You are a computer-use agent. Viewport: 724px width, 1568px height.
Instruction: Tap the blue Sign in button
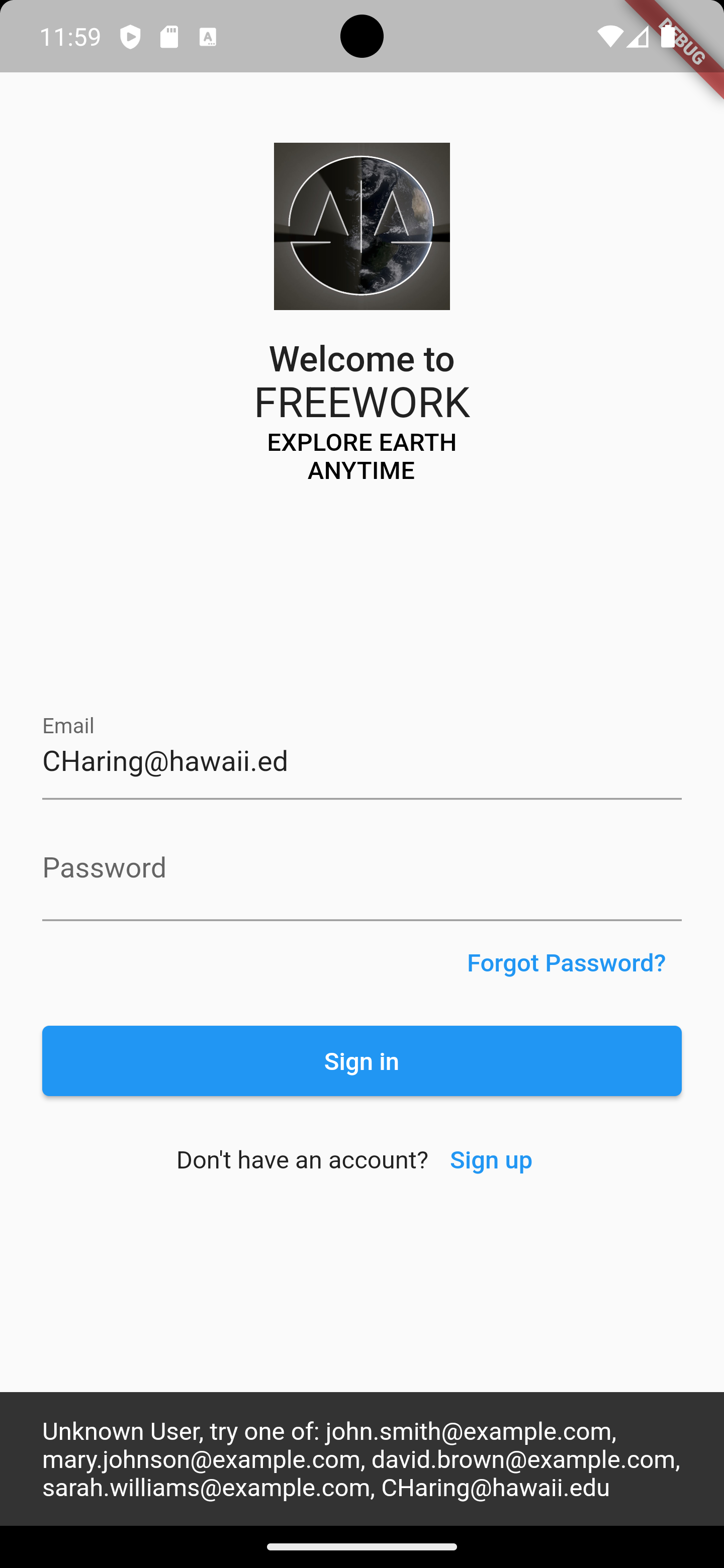pos(361,1061)
